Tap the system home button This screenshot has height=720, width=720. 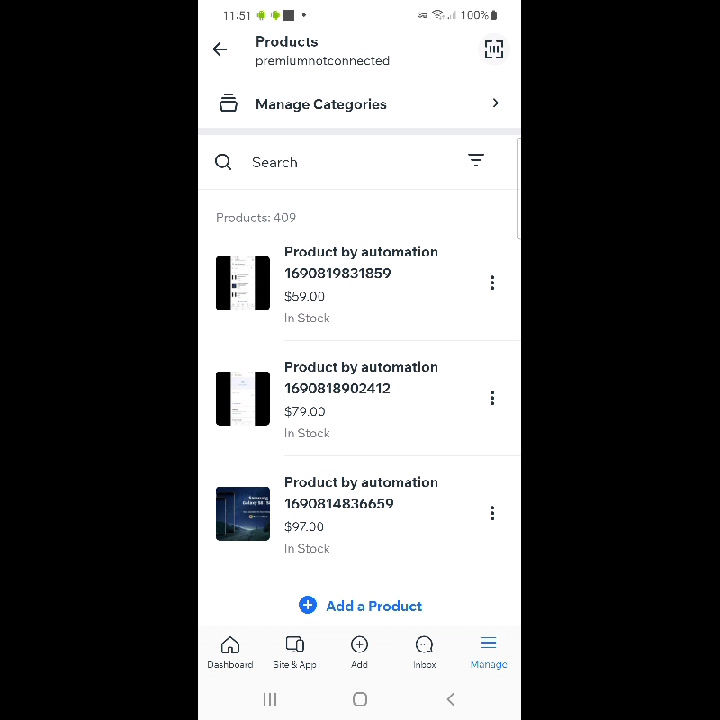tap(360, 699)
